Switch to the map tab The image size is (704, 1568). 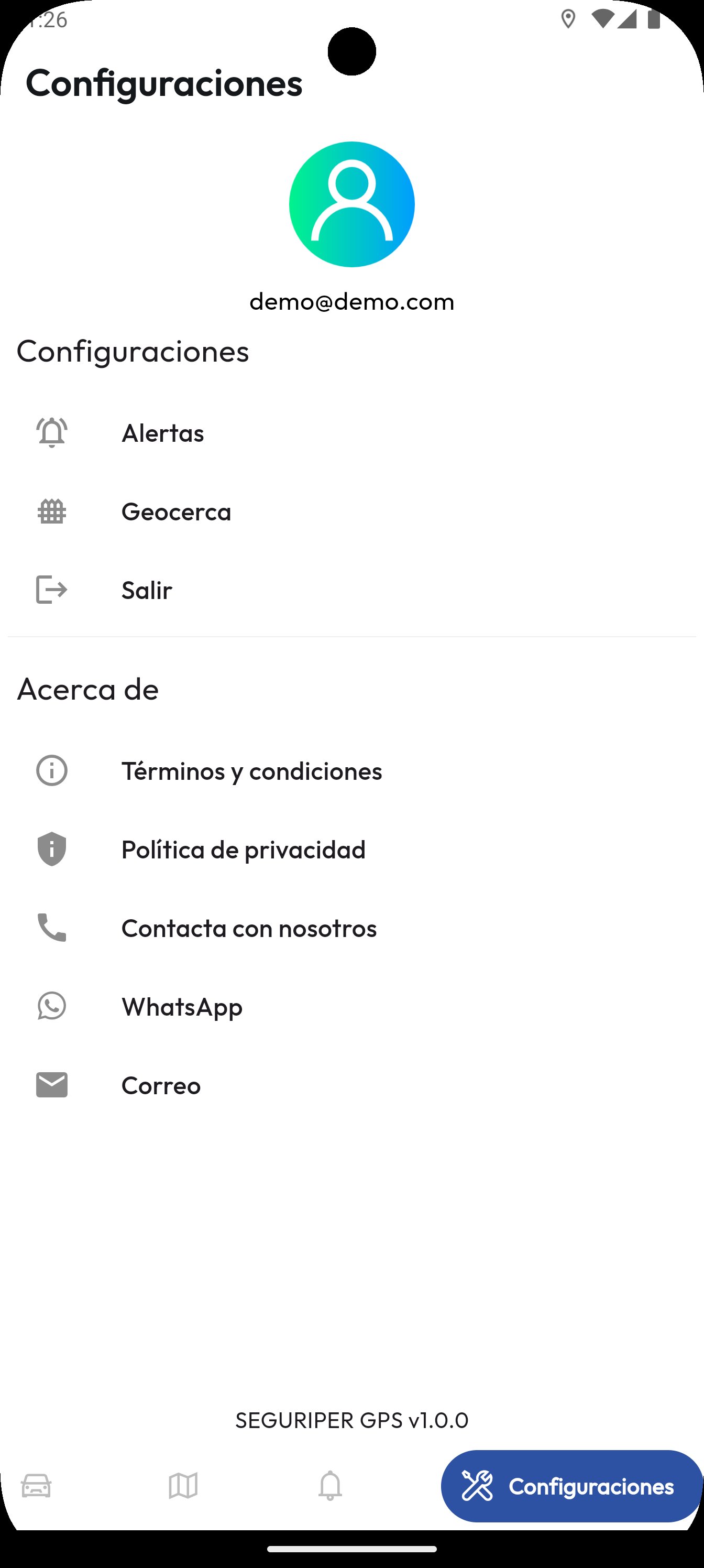(x=183, y=1485)
